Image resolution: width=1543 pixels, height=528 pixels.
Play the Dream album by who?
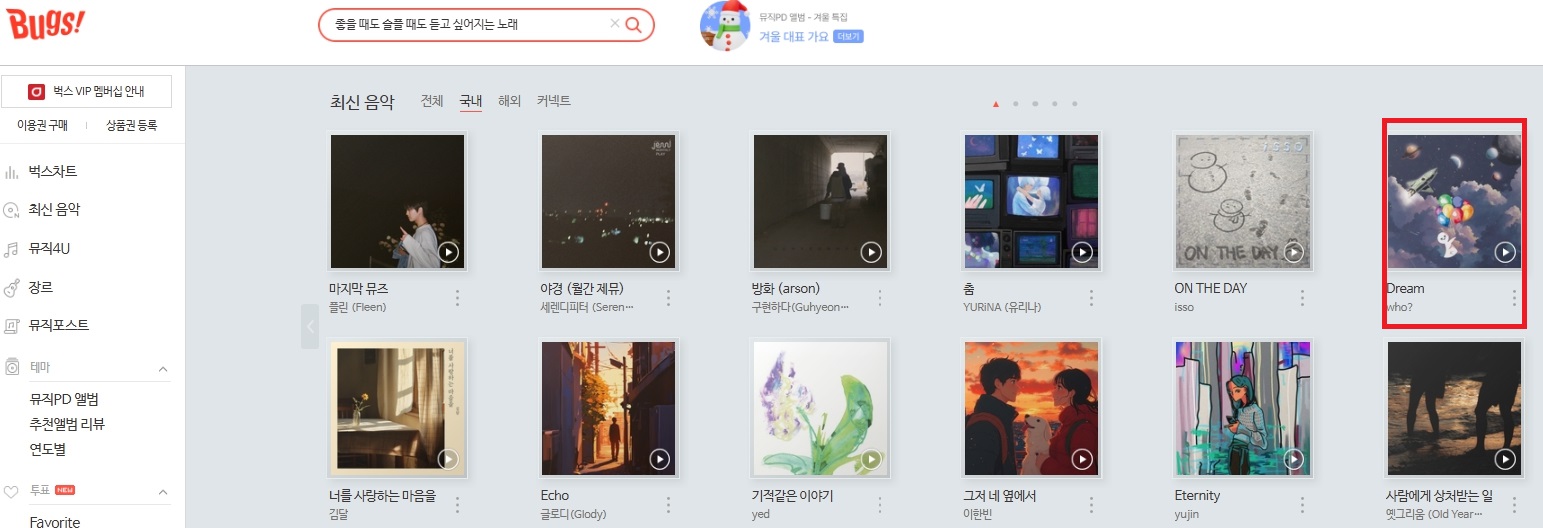1505,252
